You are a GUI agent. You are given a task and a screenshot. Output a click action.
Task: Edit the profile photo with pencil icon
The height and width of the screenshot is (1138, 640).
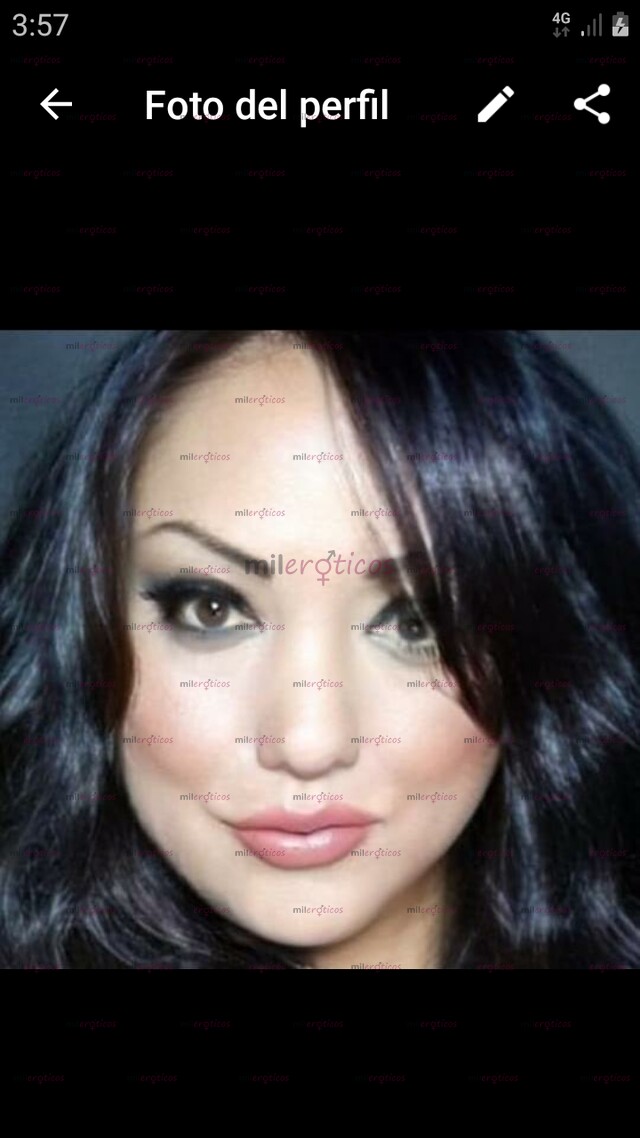(x=495, y=104)
